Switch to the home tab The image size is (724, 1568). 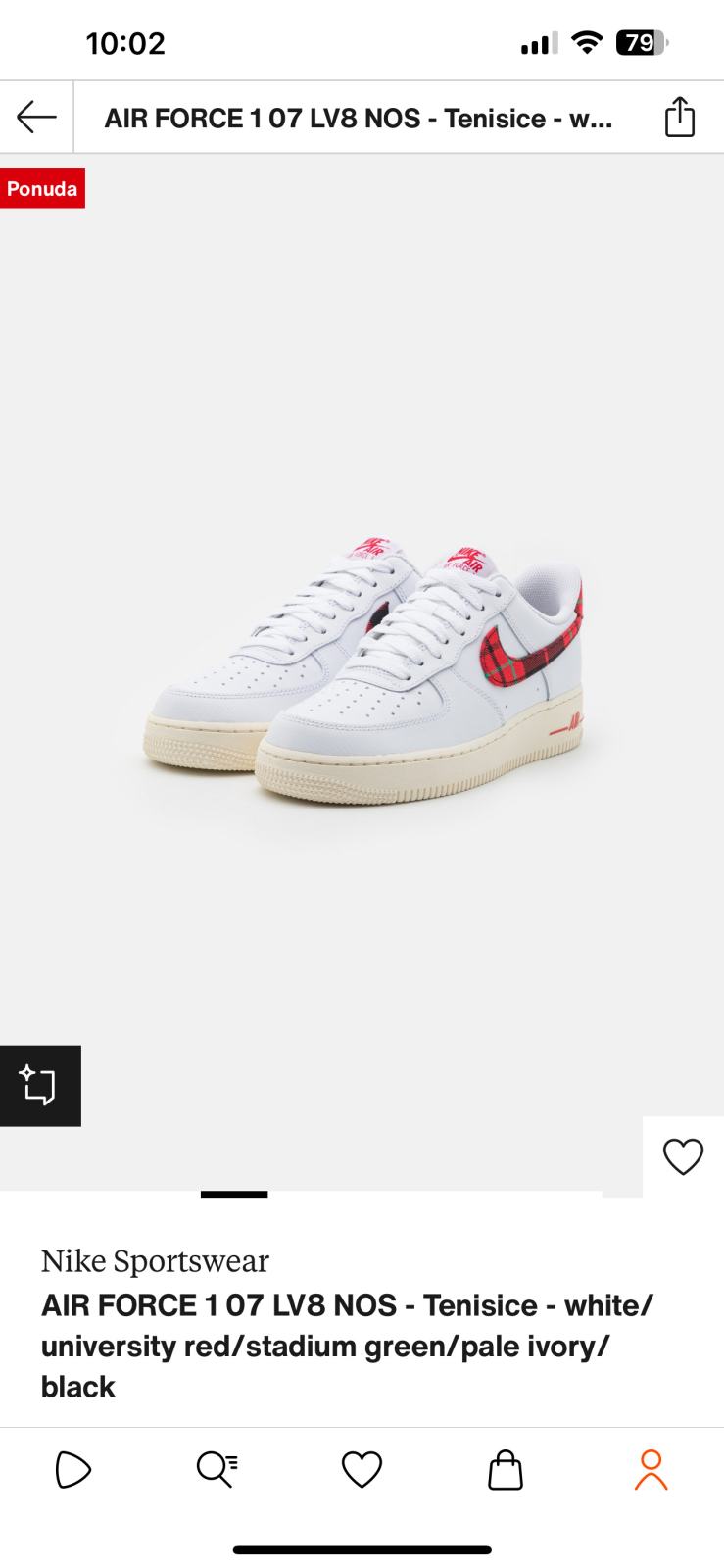pos(73,1470)
